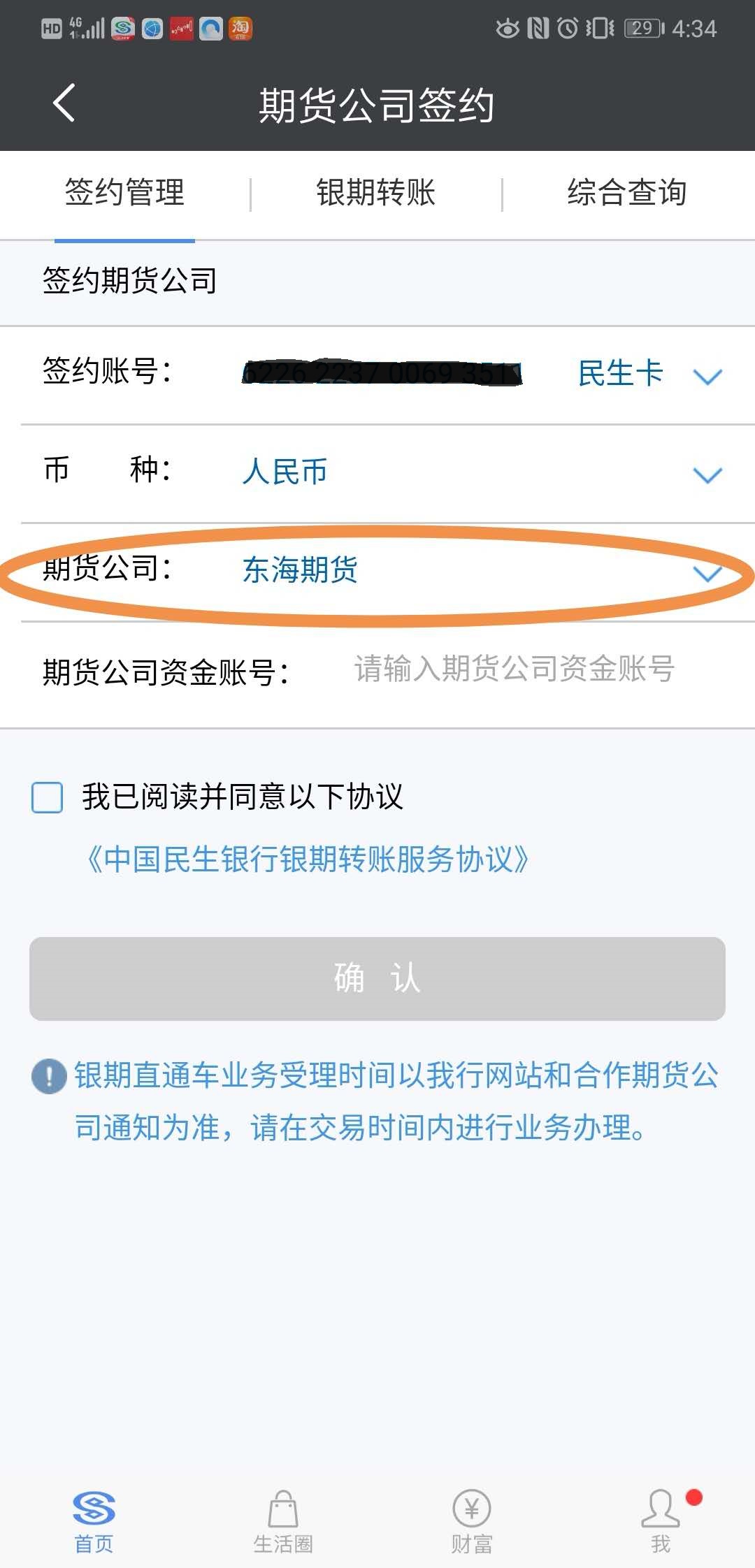Viewport: 755px width, 1568px height.
Task: Tap the 确认 button
Action: [x=377, y=978]
